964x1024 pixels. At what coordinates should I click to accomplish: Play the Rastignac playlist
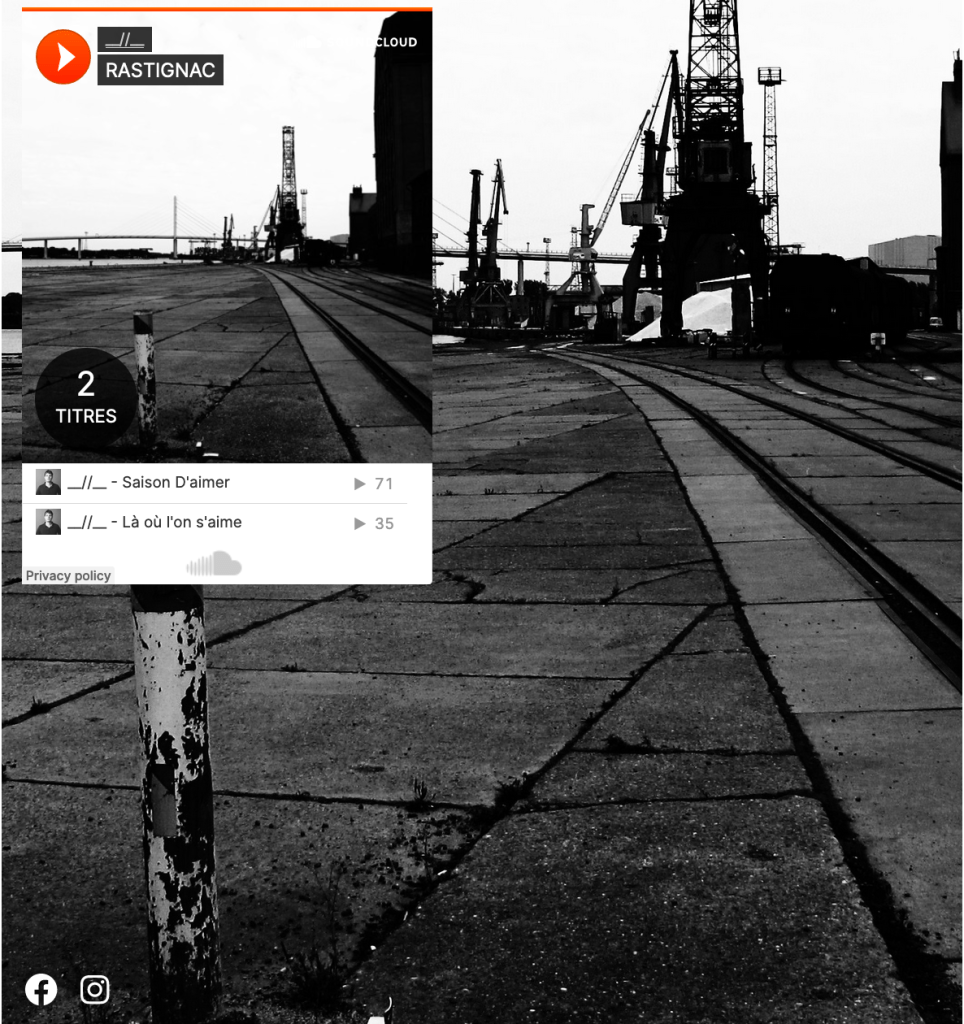click(63, 57)
